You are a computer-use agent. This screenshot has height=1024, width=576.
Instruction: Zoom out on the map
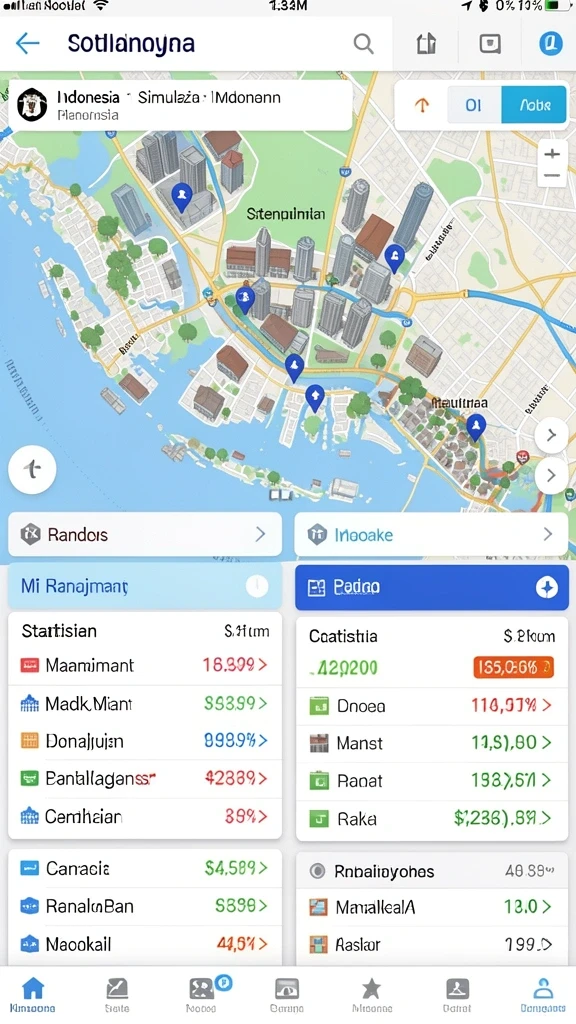coord(552,176)
